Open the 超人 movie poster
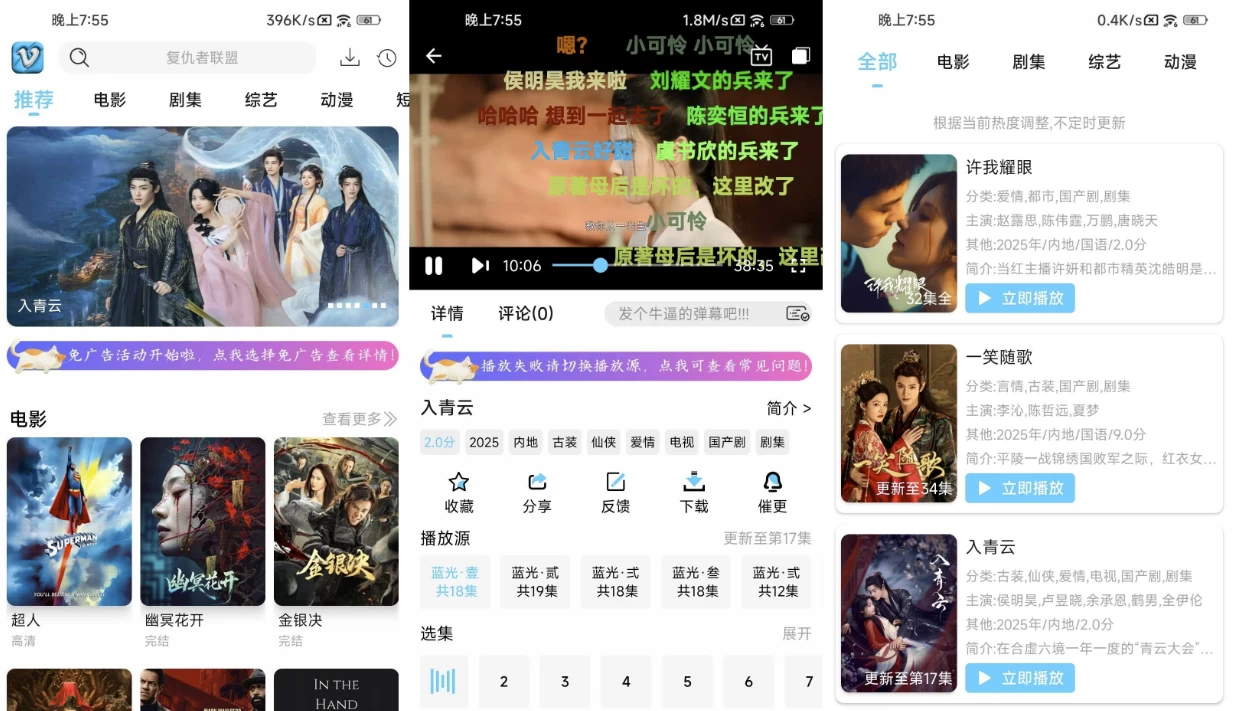This screenshot has height=711, width=1233. pos(69,521)
